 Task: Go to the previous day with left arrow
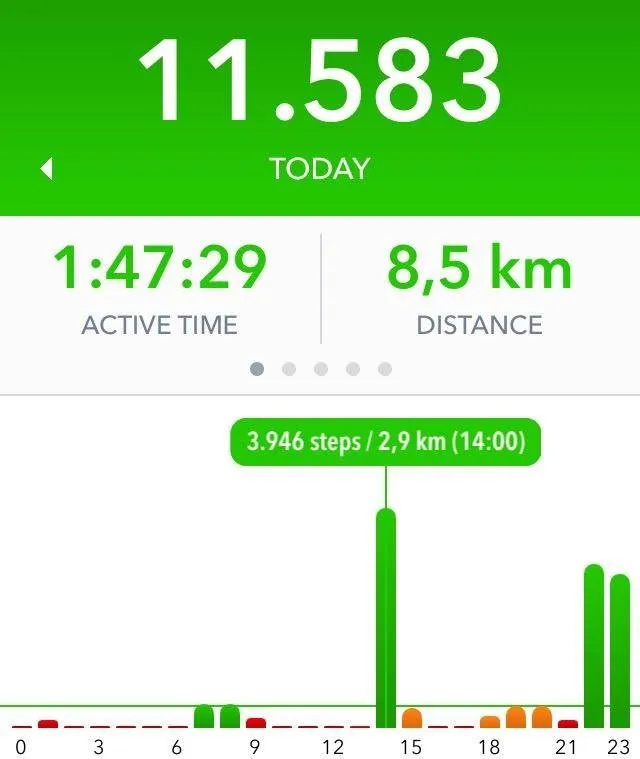coord(46,169)
